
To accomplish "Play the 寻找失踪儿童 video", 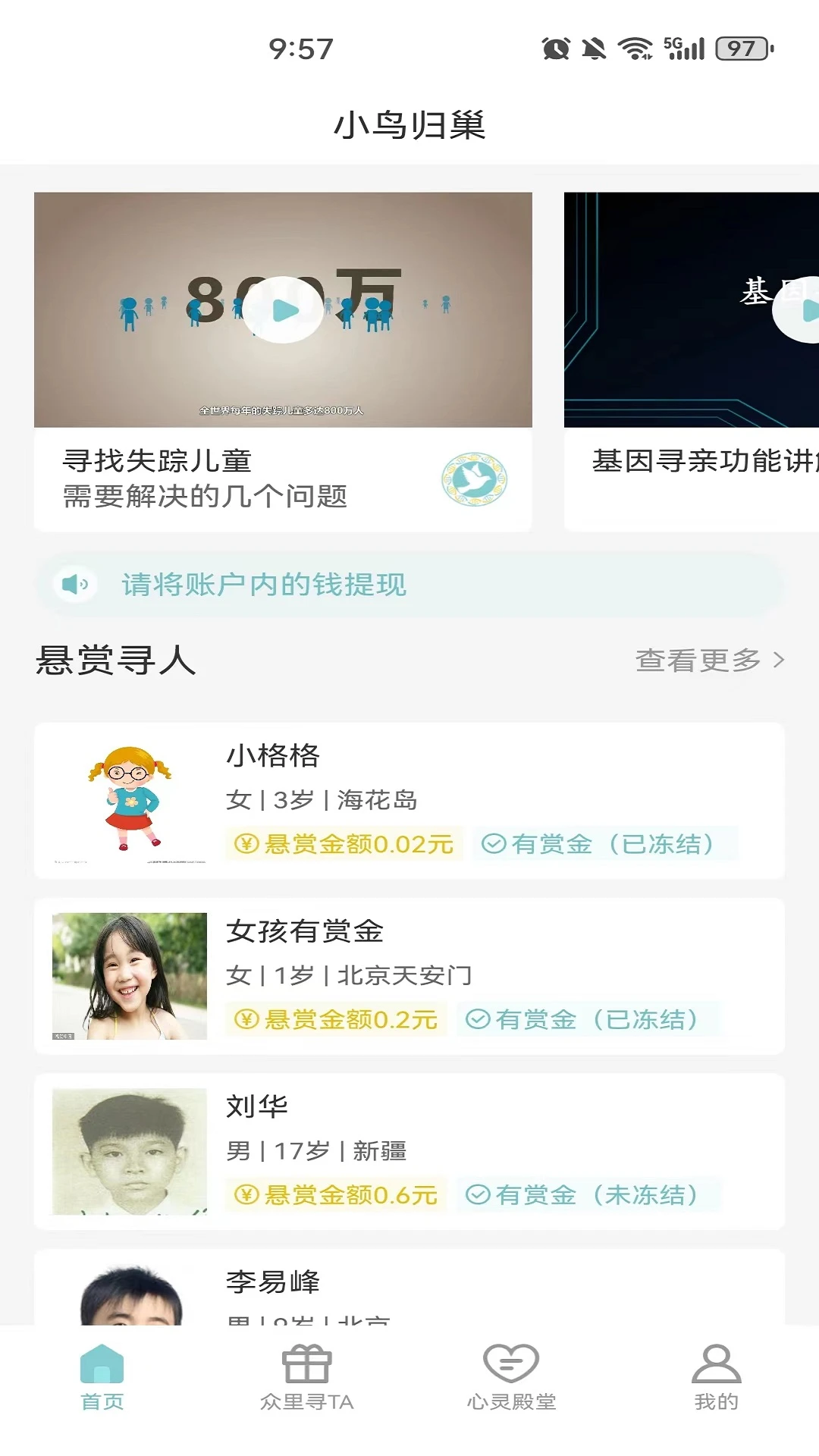I will pos(284,310).
